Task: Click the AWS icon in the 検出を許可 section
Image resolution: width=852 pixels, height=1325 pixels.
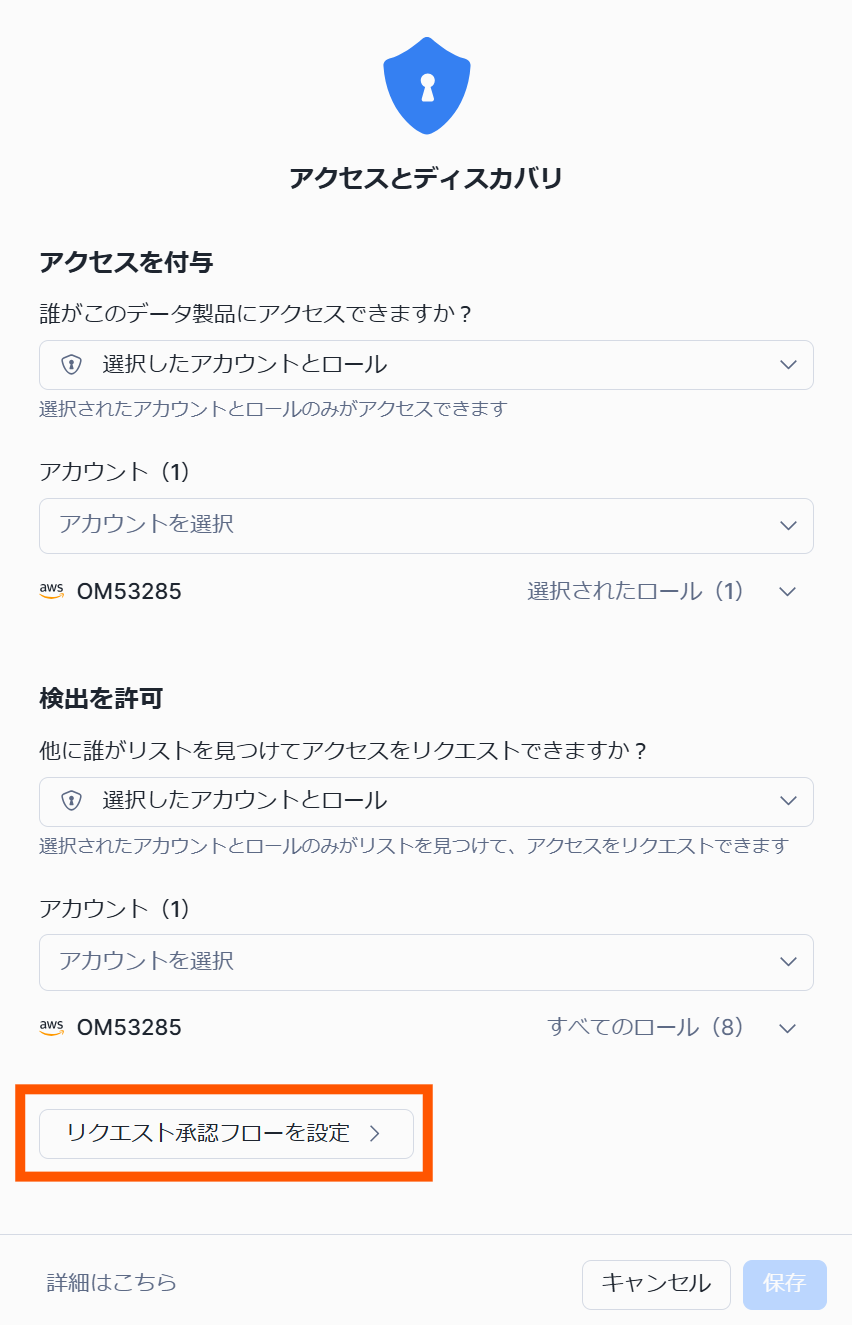Action: [x=52, y=1027]
